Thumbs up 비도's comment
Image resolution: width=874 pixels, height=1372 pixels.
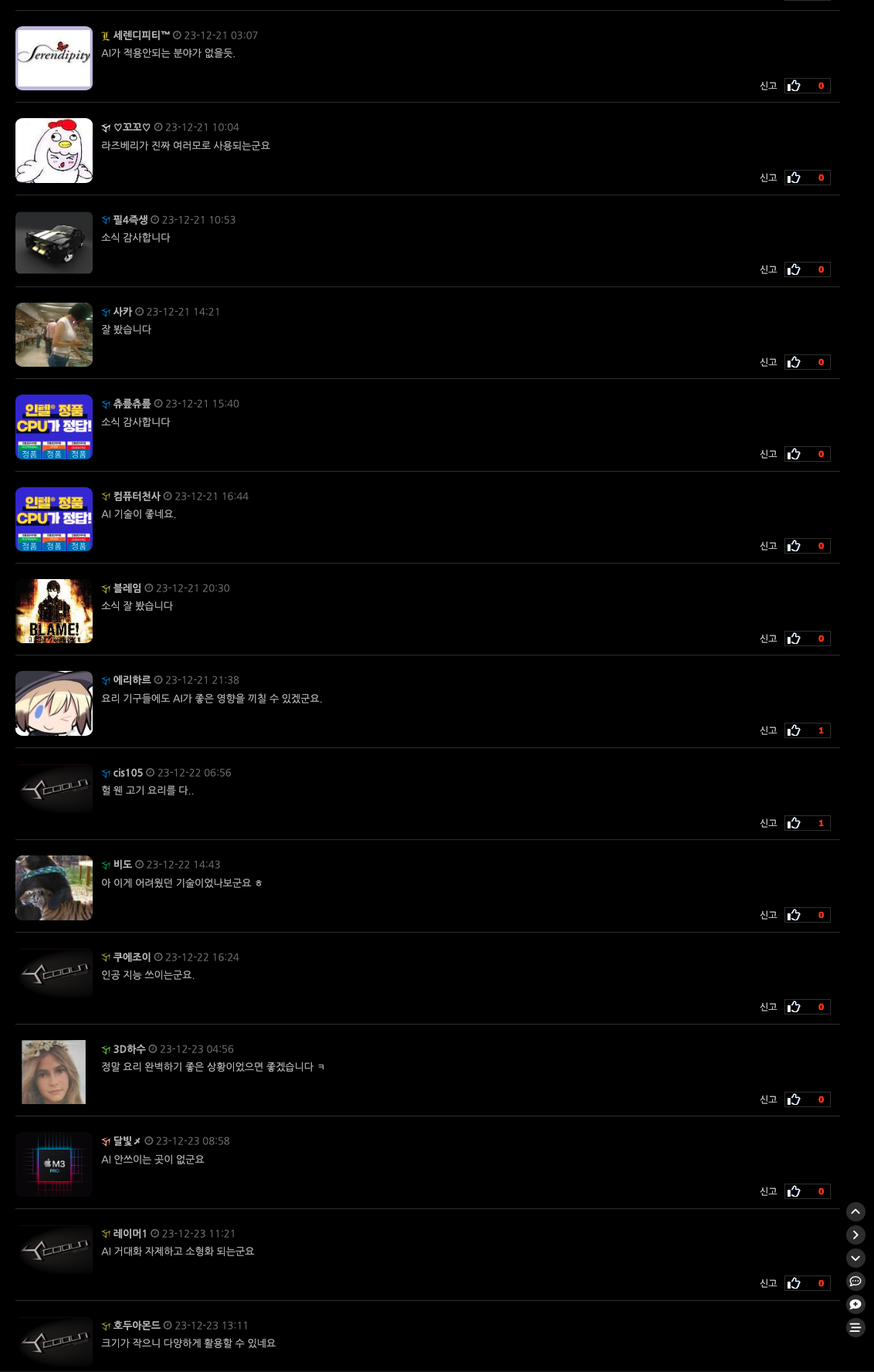point(794,915)
